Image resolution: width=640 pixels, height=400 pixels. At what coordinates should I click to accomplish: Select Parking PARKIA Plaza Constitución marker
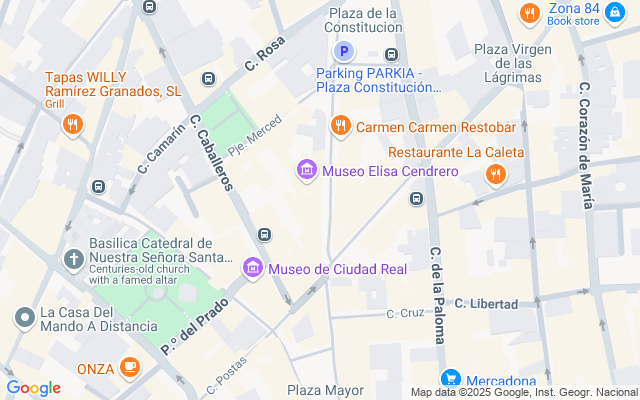[x=344, y=52]
